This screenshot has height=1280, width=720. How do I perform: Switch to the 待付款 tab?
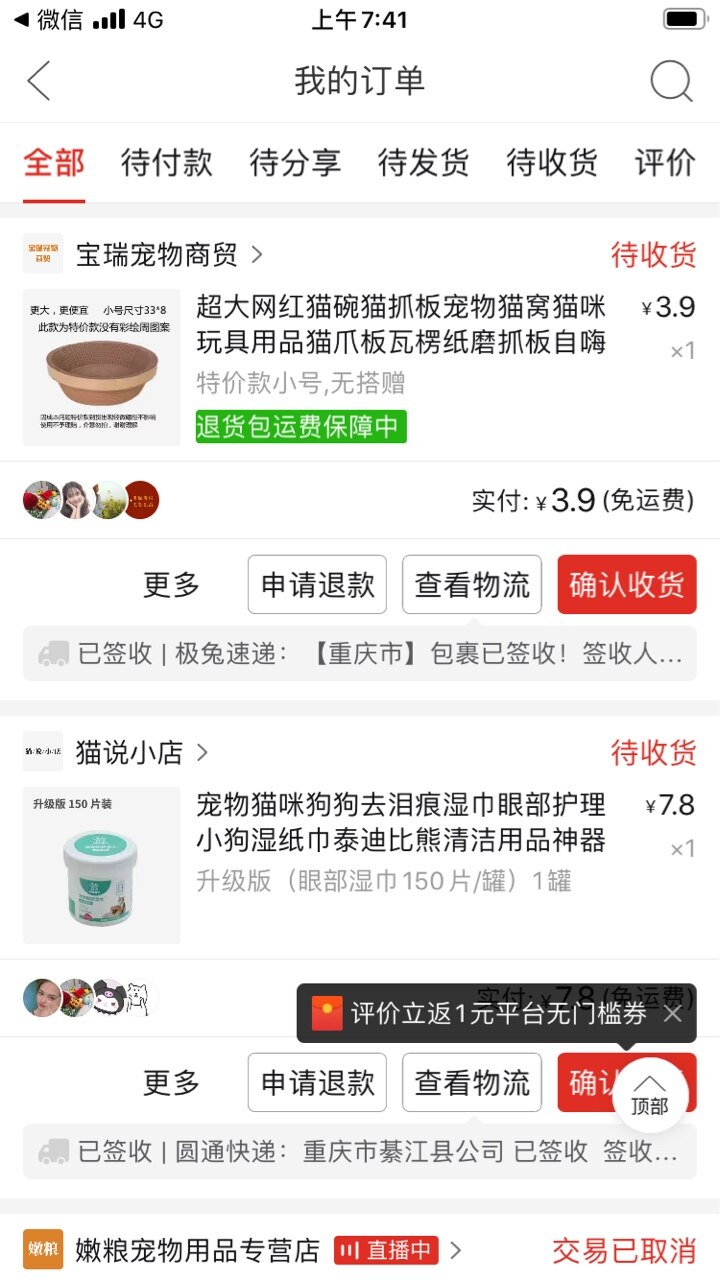(167, 162)
